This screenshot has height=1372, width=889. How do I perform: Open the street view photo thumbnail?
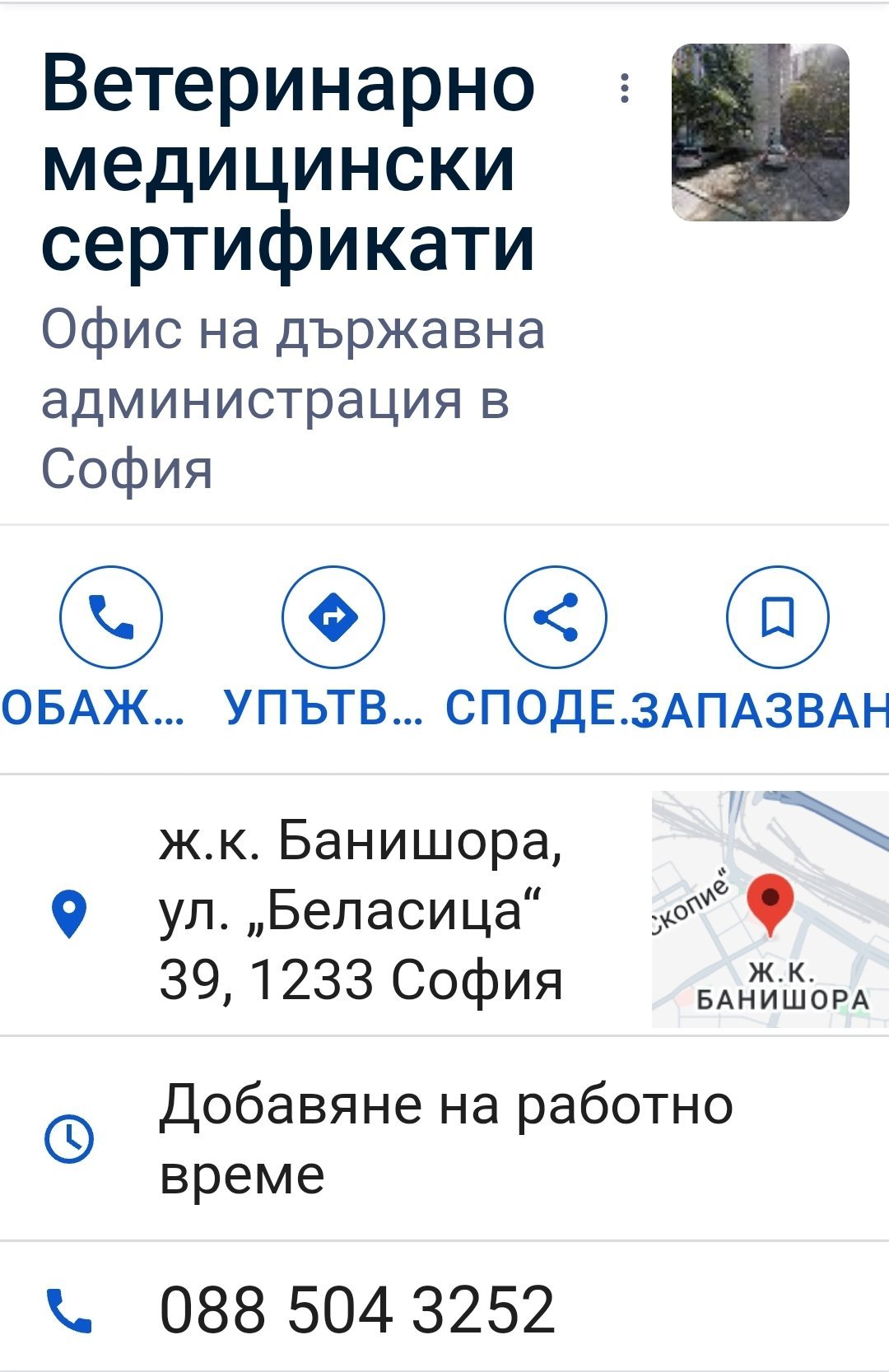click(760, 133)
